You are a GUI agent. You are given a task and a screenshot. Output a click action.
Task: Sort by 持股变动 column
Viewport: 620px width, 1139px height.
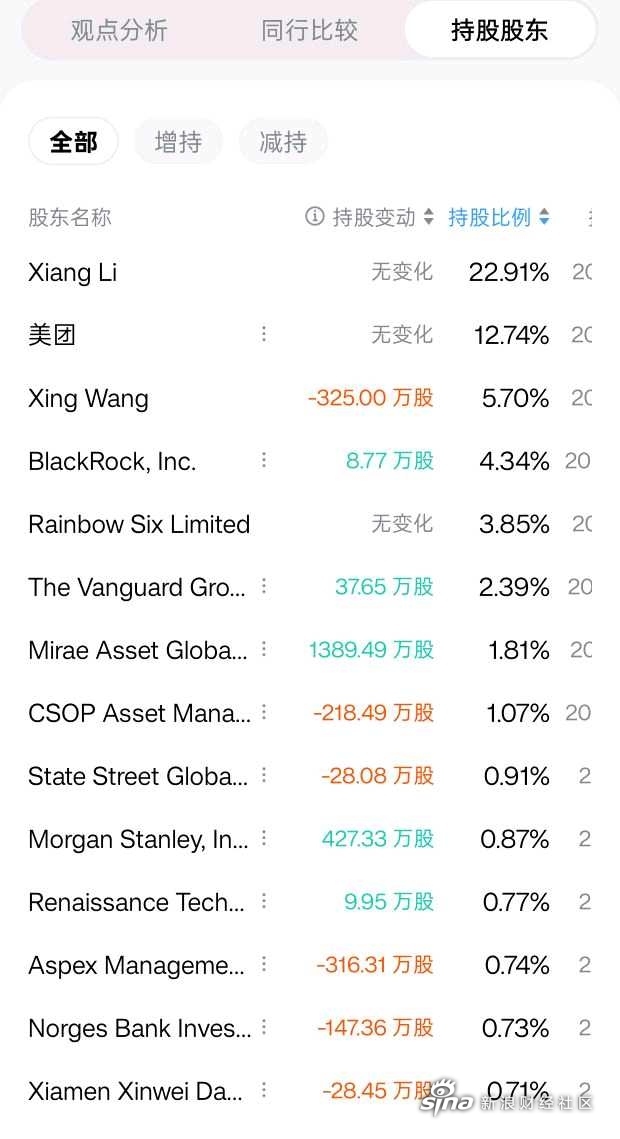click(383, 216)
